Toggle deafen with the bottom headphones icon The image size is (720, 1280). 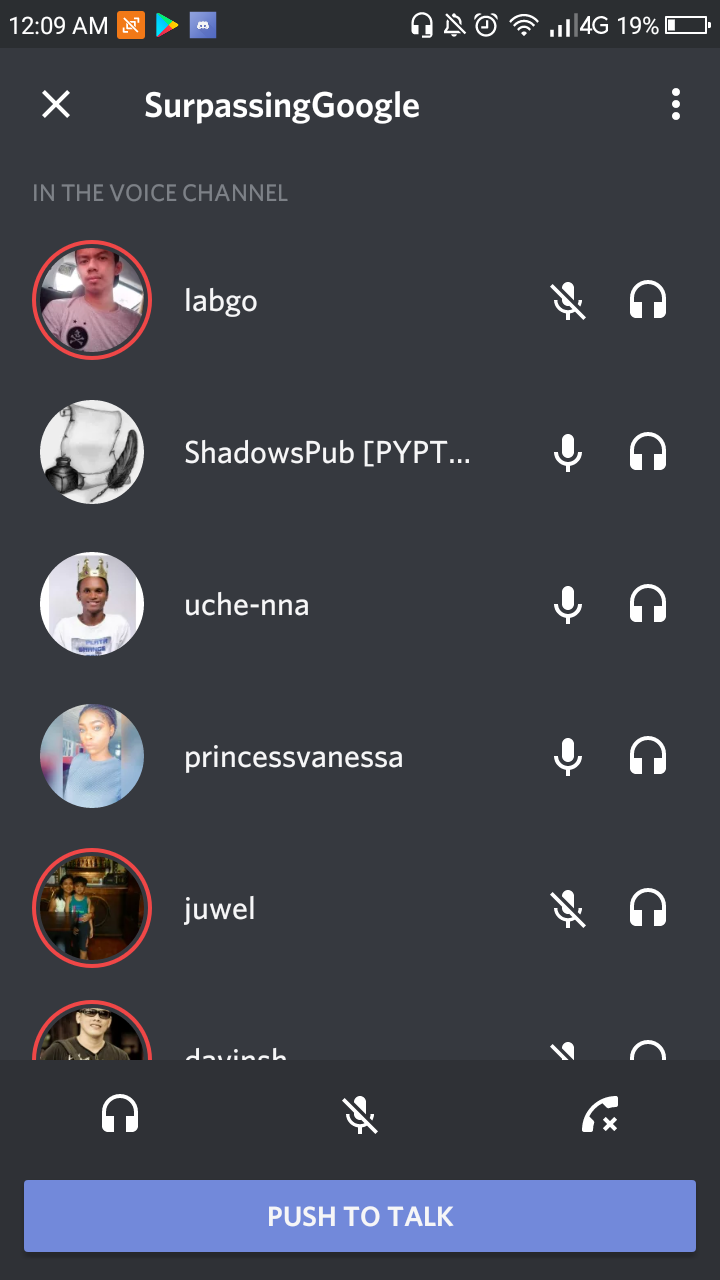pos(120,1113)
